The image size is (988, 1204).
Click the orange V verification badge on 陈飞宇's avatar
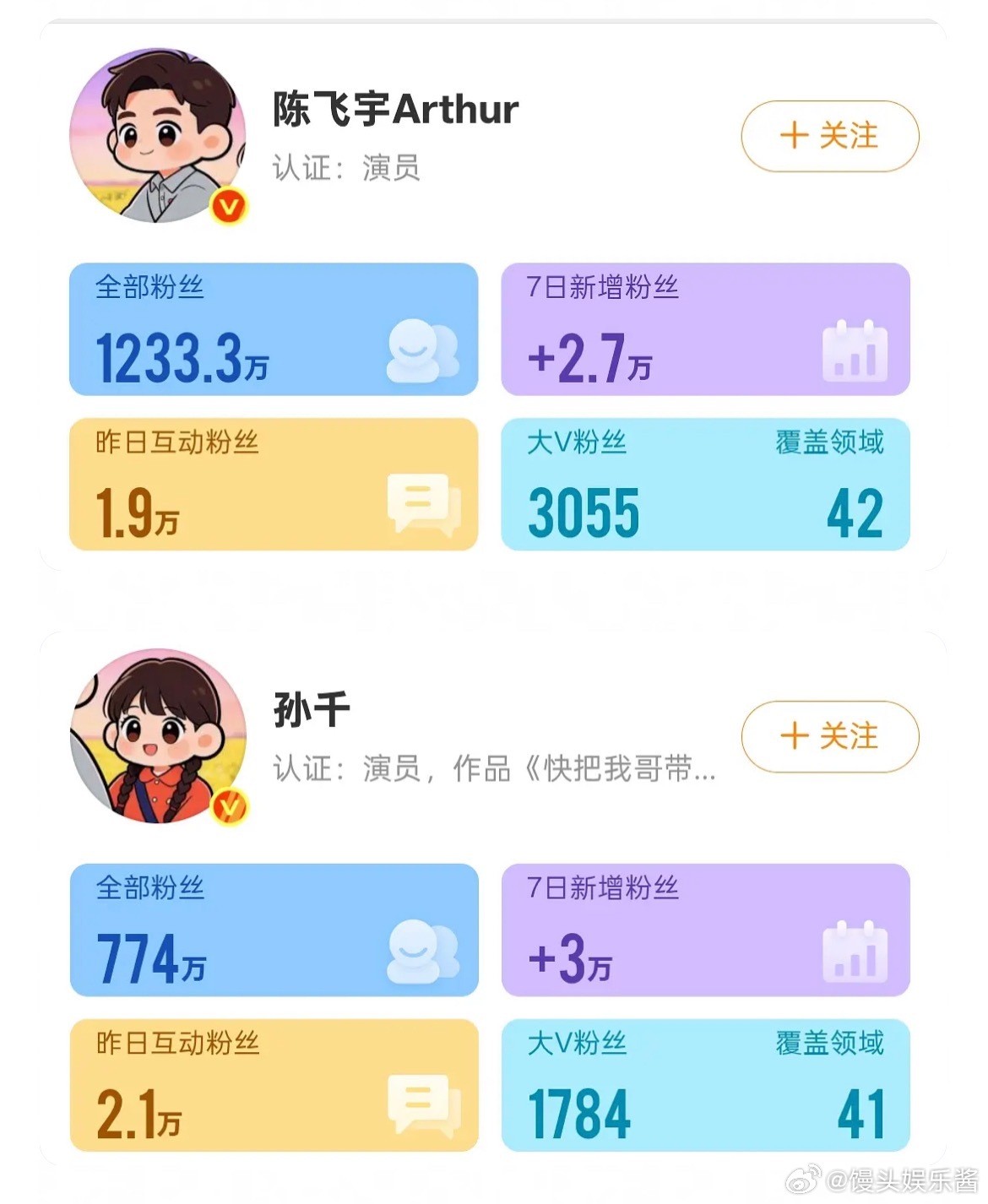(226, 205)
